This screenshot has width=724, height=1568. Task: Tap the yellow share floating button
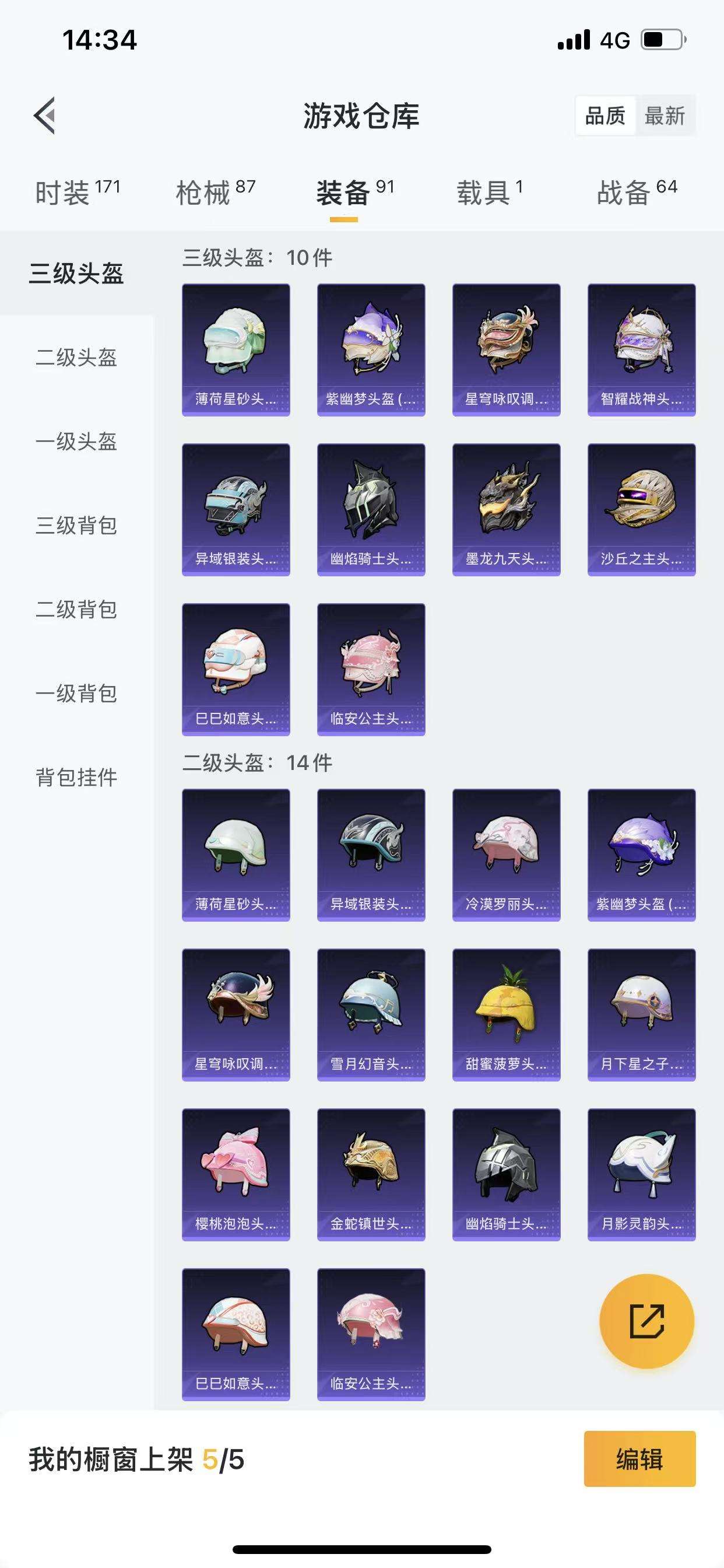(x=646, y=1321)
